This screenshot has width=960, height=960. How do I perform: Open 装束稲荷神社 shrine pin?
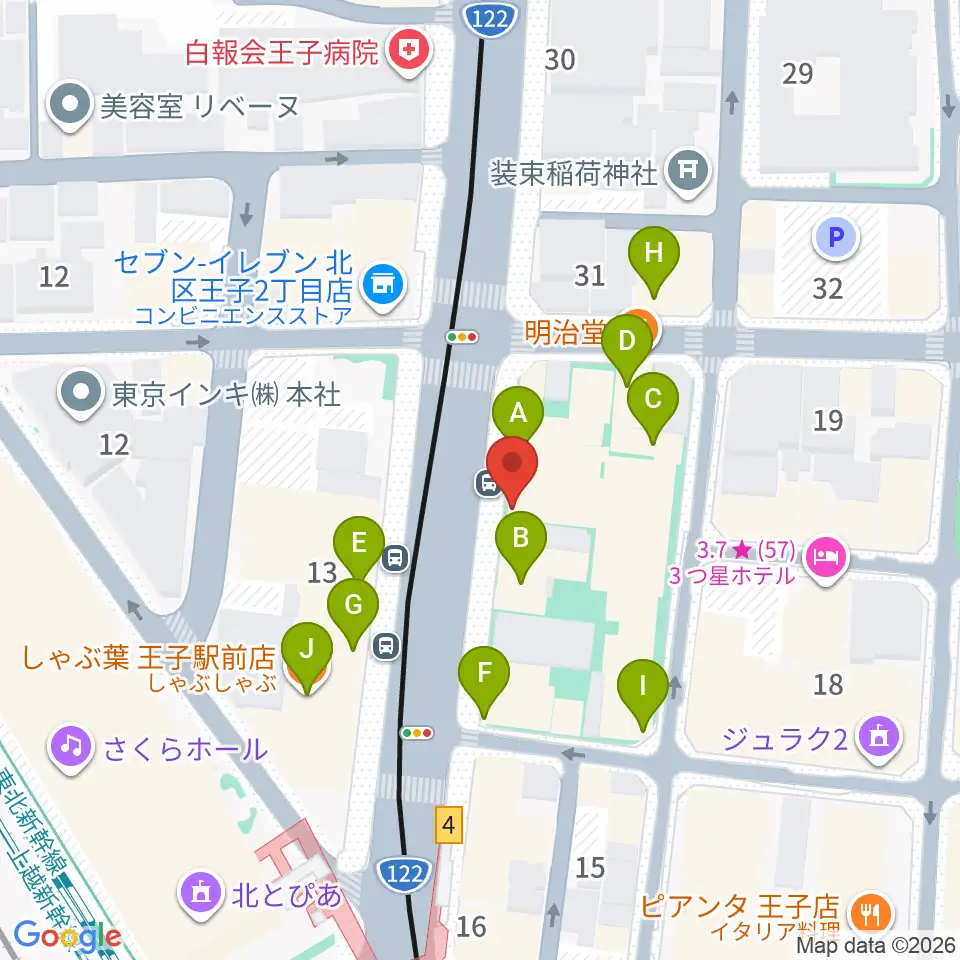tap(688, 174)
